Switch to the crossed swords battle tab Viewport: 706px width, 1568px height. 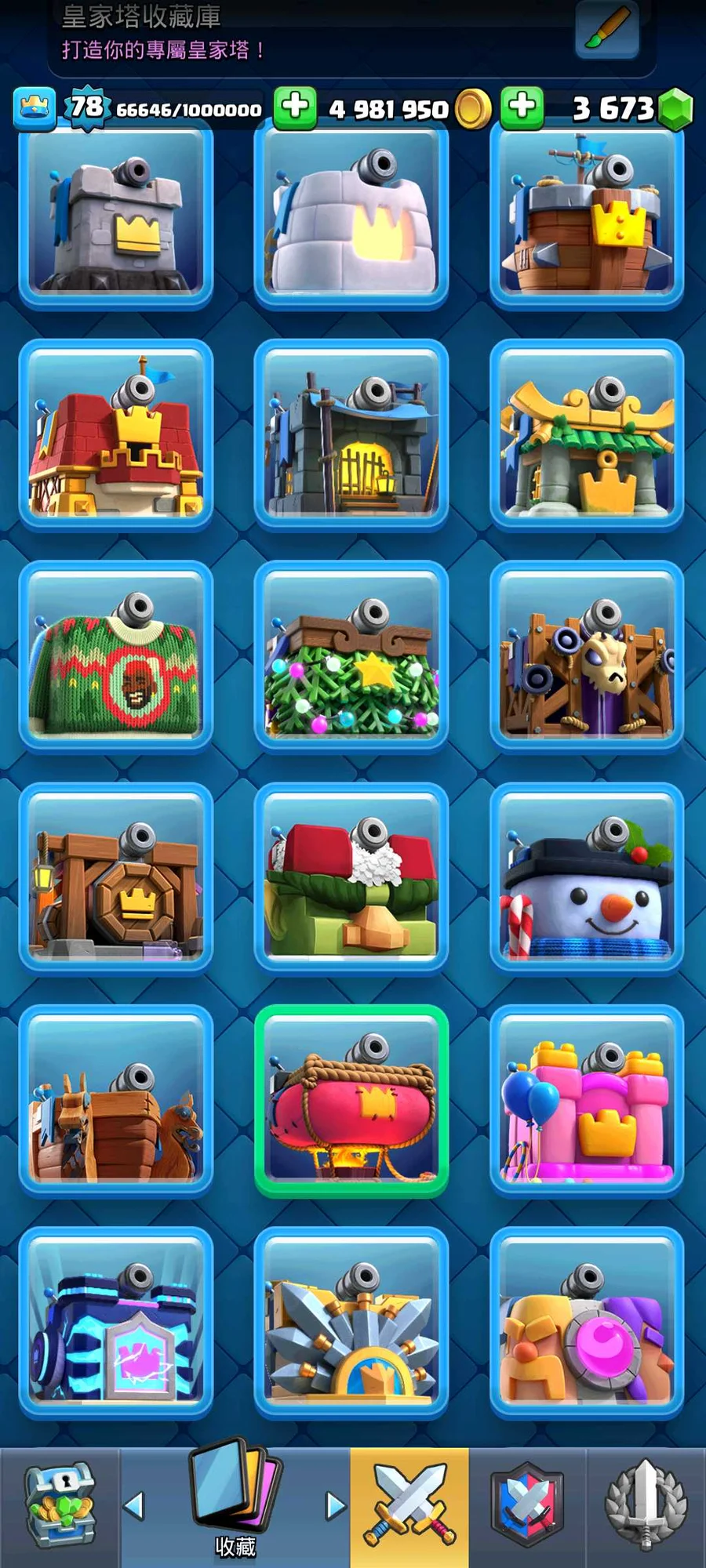coord(409,1507)
